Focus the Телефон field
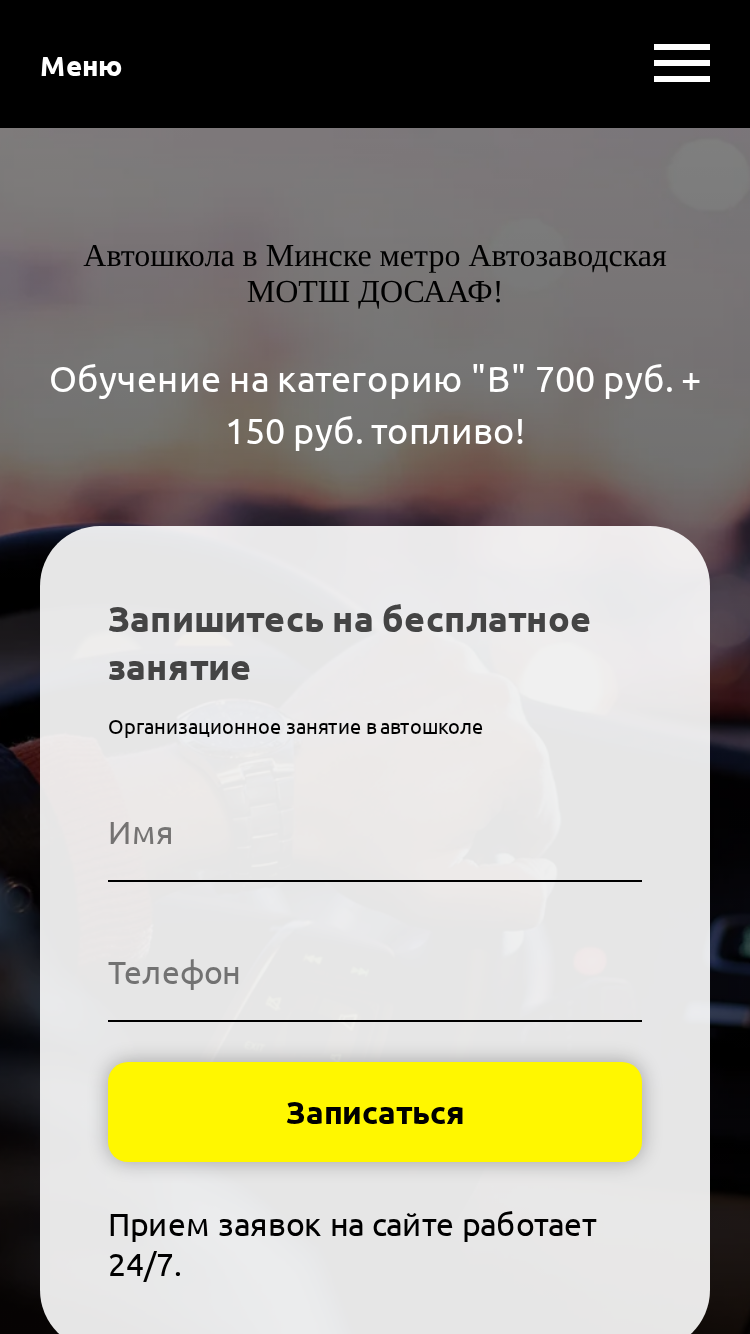 [x=375, y=975]
